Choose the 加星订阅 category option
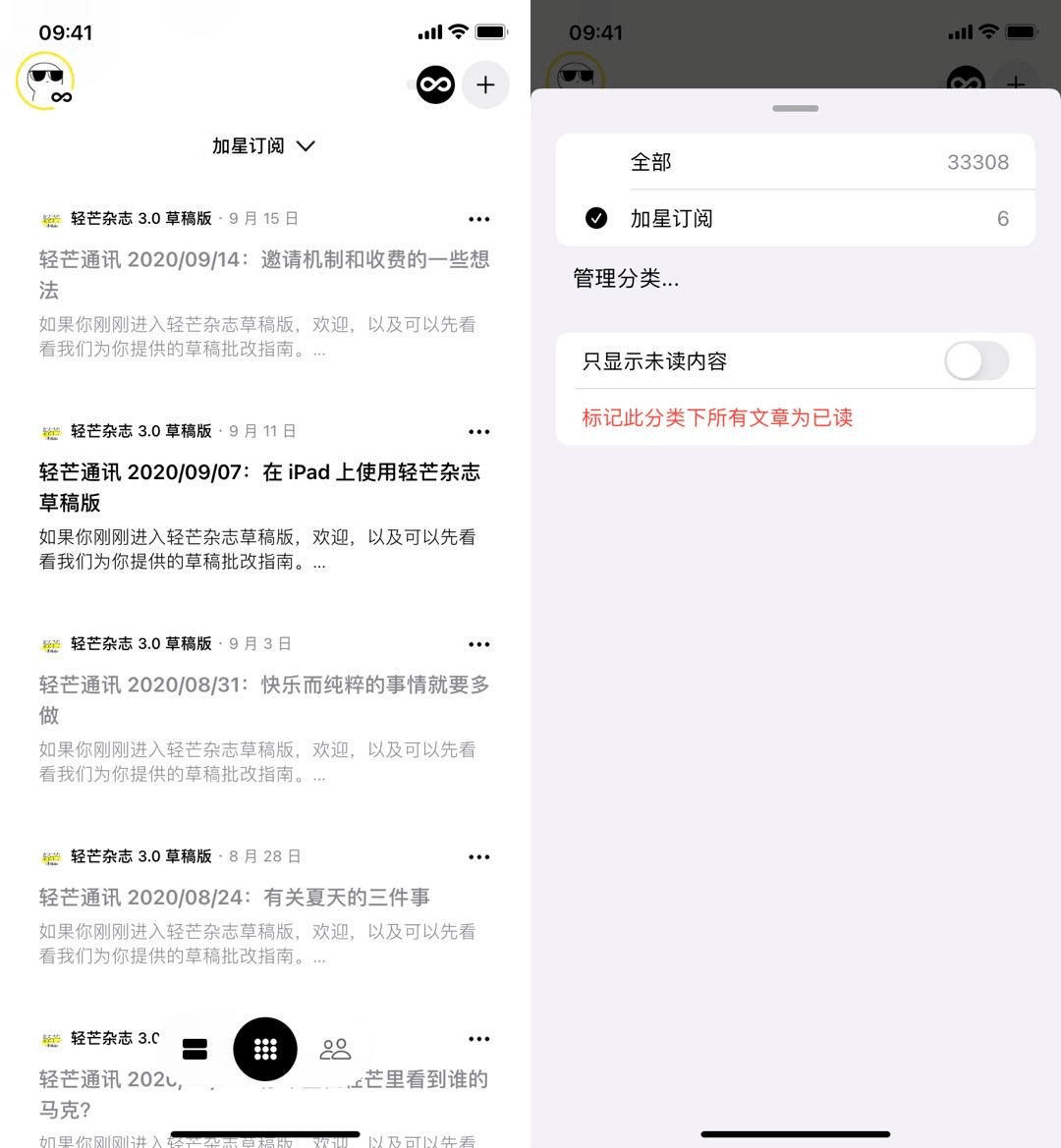1061x1148 pixels. pos(795,218)
